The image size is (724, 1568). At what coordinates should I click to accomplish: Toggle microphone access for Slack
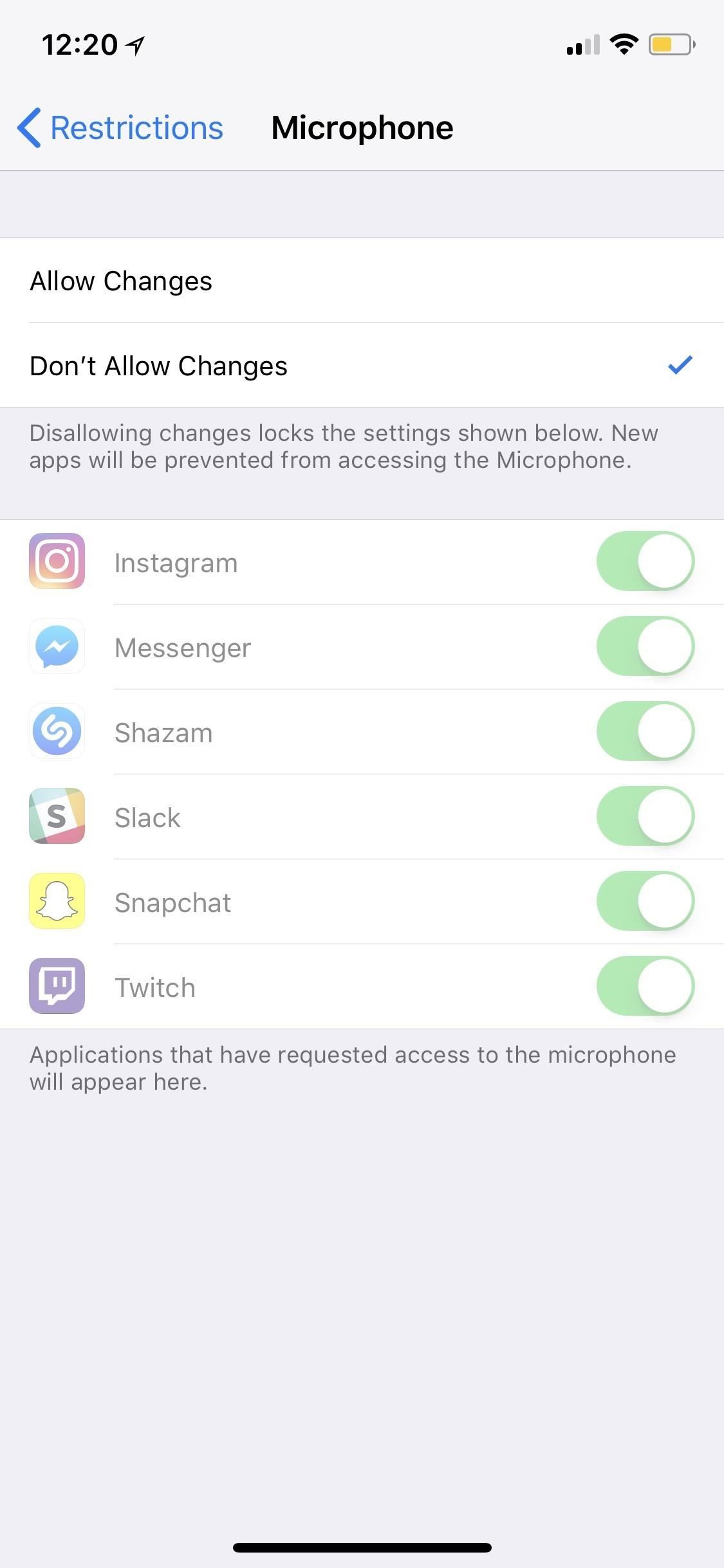point(645,816)
